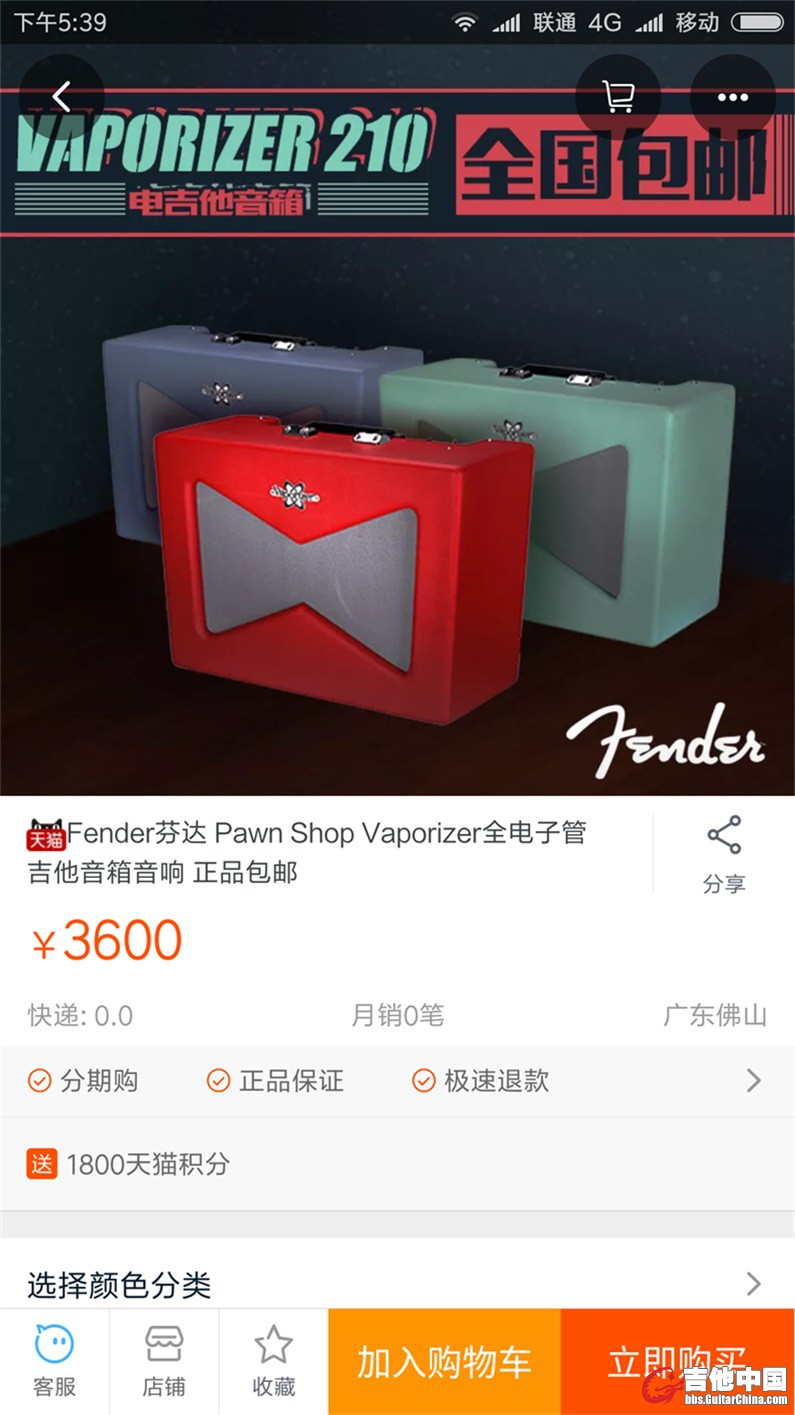Visit the 店铺 store page
Screen dimensions: 795x1415
164,1362
